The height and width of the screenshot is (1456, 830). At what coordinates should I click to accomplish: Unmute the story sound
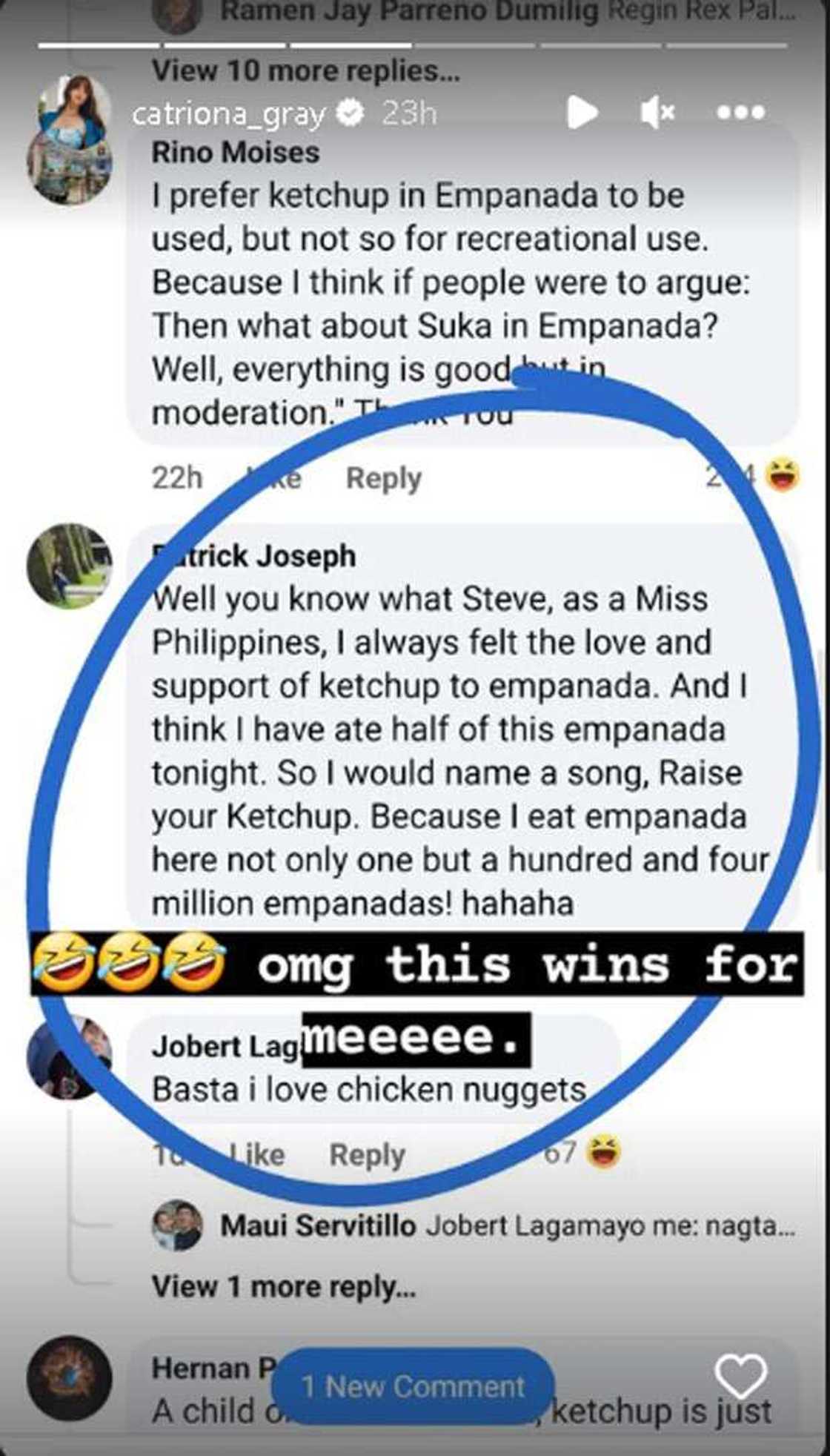click(657, 113)
